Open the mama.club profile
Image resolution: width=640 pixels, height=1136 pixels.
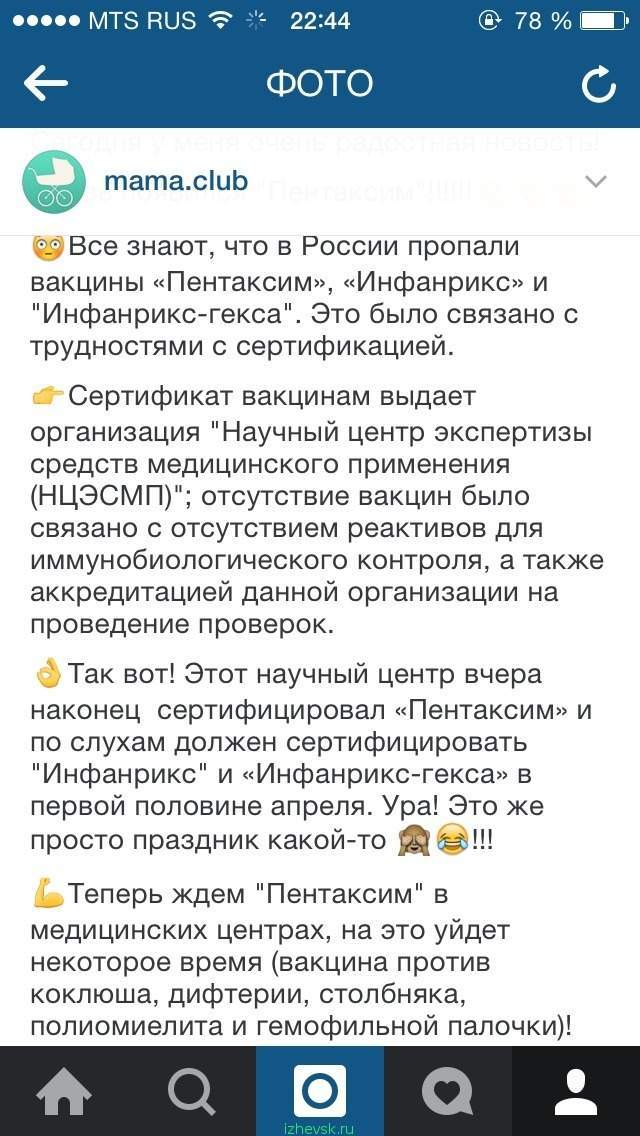[175, 181]
